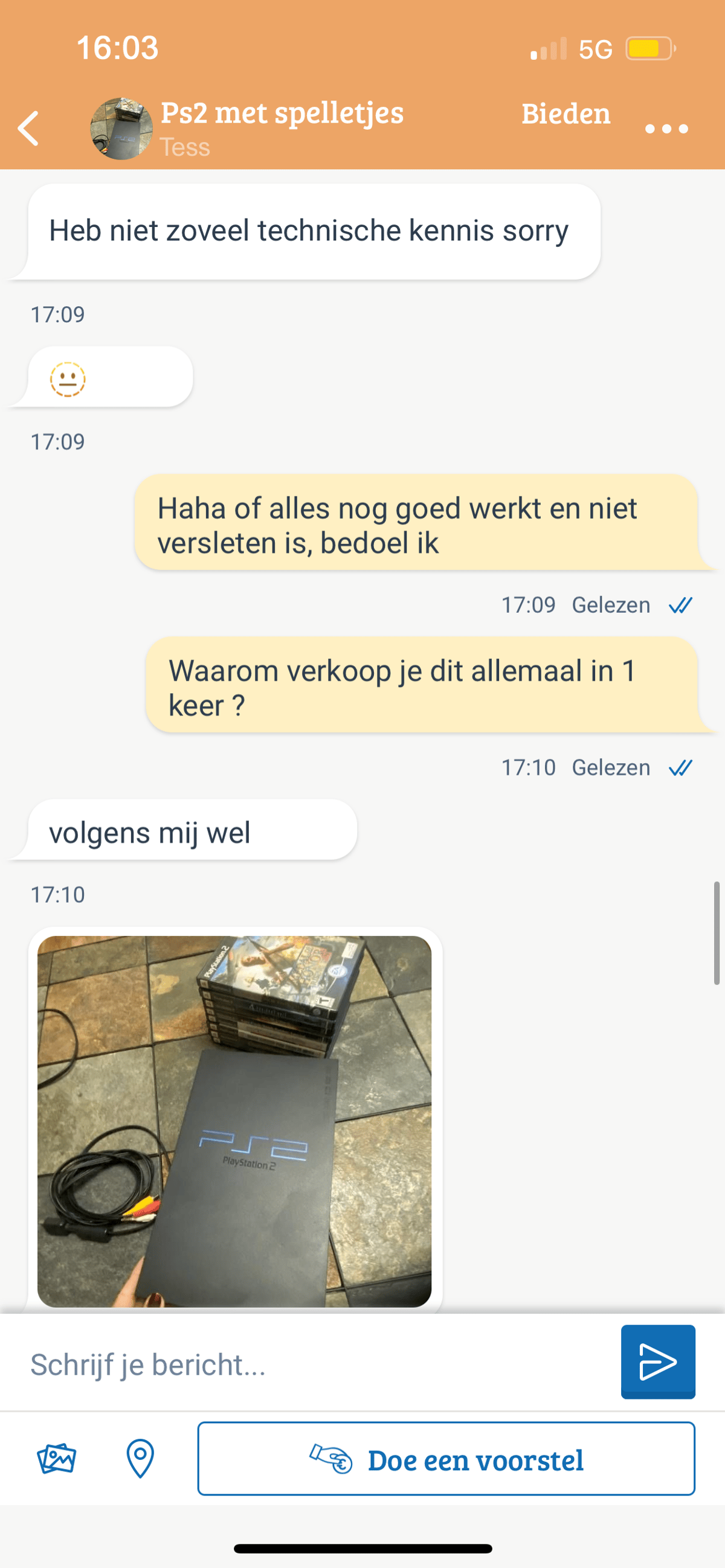Screen dimensions: 725x1568
Task: Share your location via the pin icon
Action: click(x=140, y=1459)
